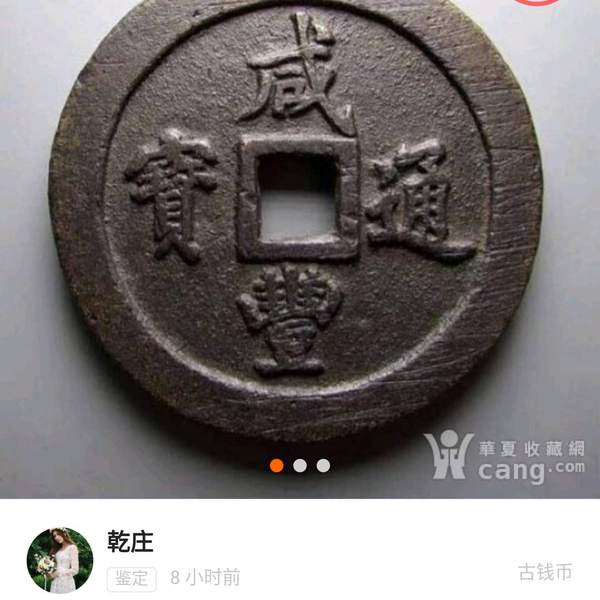
Task: Jump to the second image dot
Action: 299,465
